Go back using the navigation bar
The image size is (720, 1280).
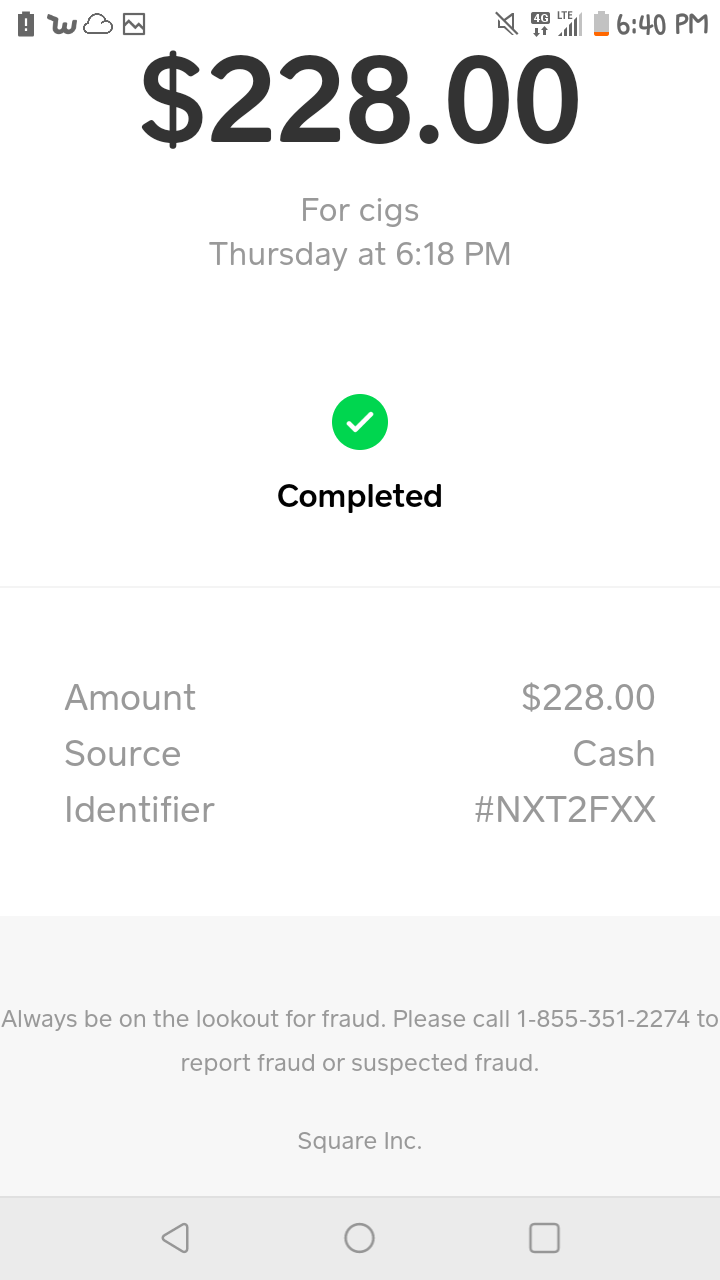175,1238
